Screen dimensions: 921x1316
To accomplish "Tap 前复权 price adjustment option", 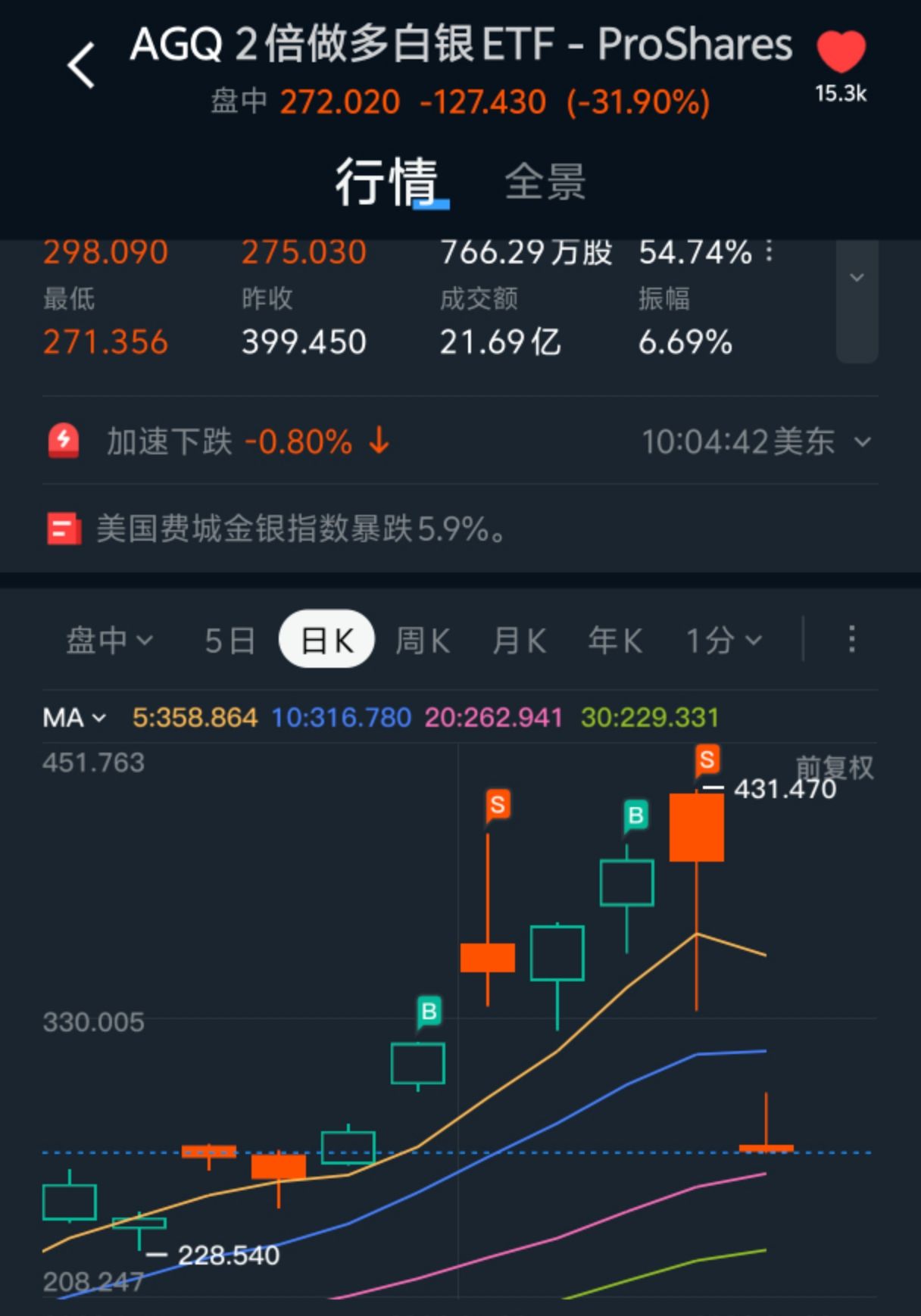I will pyautogui.click(x=834, y=767).
